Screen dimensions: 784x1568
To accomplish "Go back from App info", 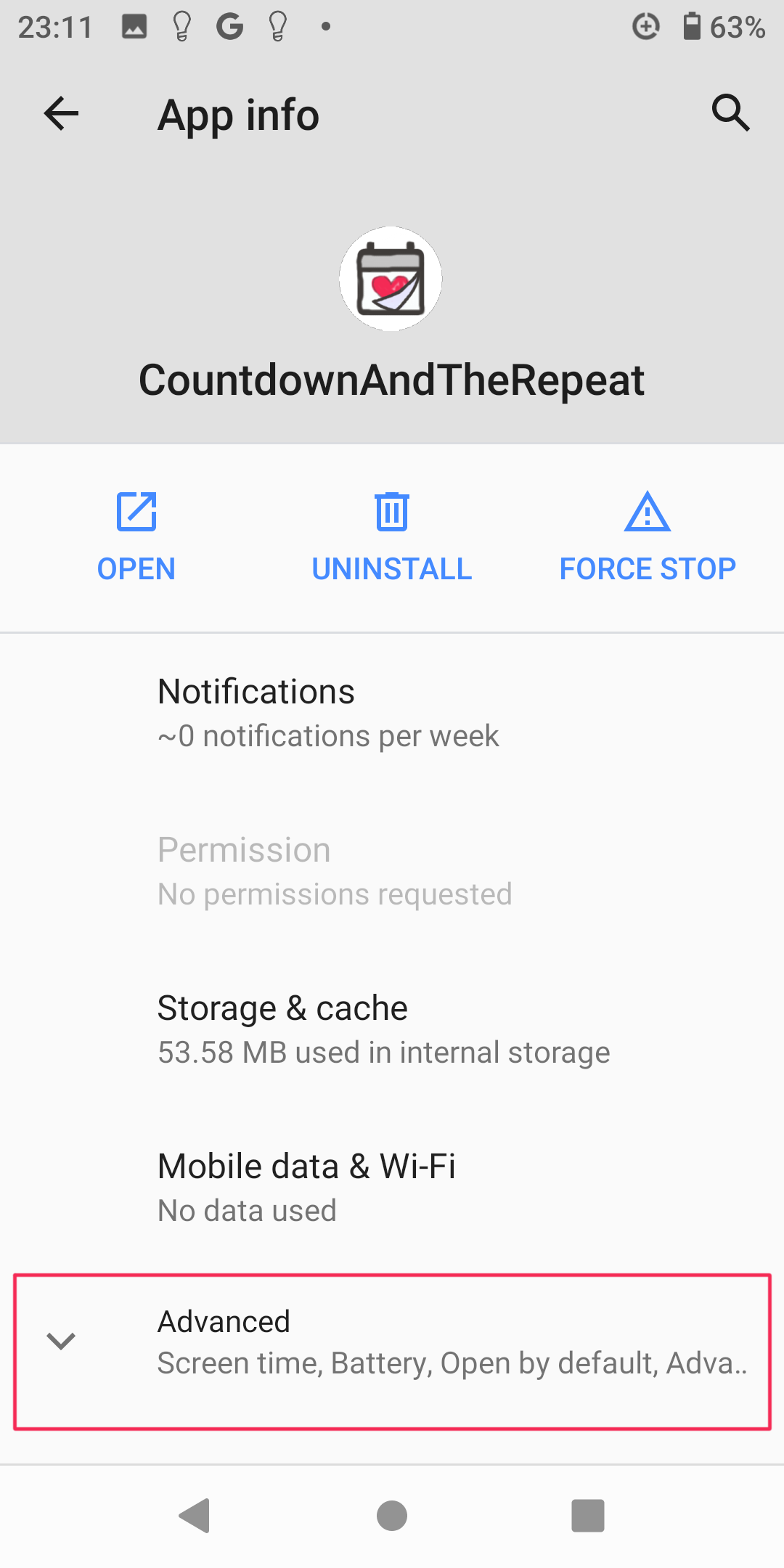I will [x=61, y=114].
